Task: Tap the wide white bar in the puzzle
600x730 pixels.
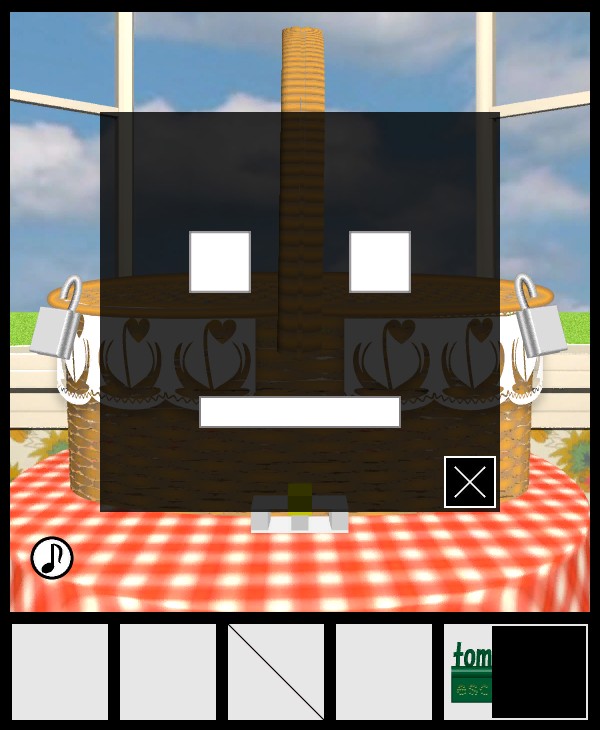Action: click(300, 412)
